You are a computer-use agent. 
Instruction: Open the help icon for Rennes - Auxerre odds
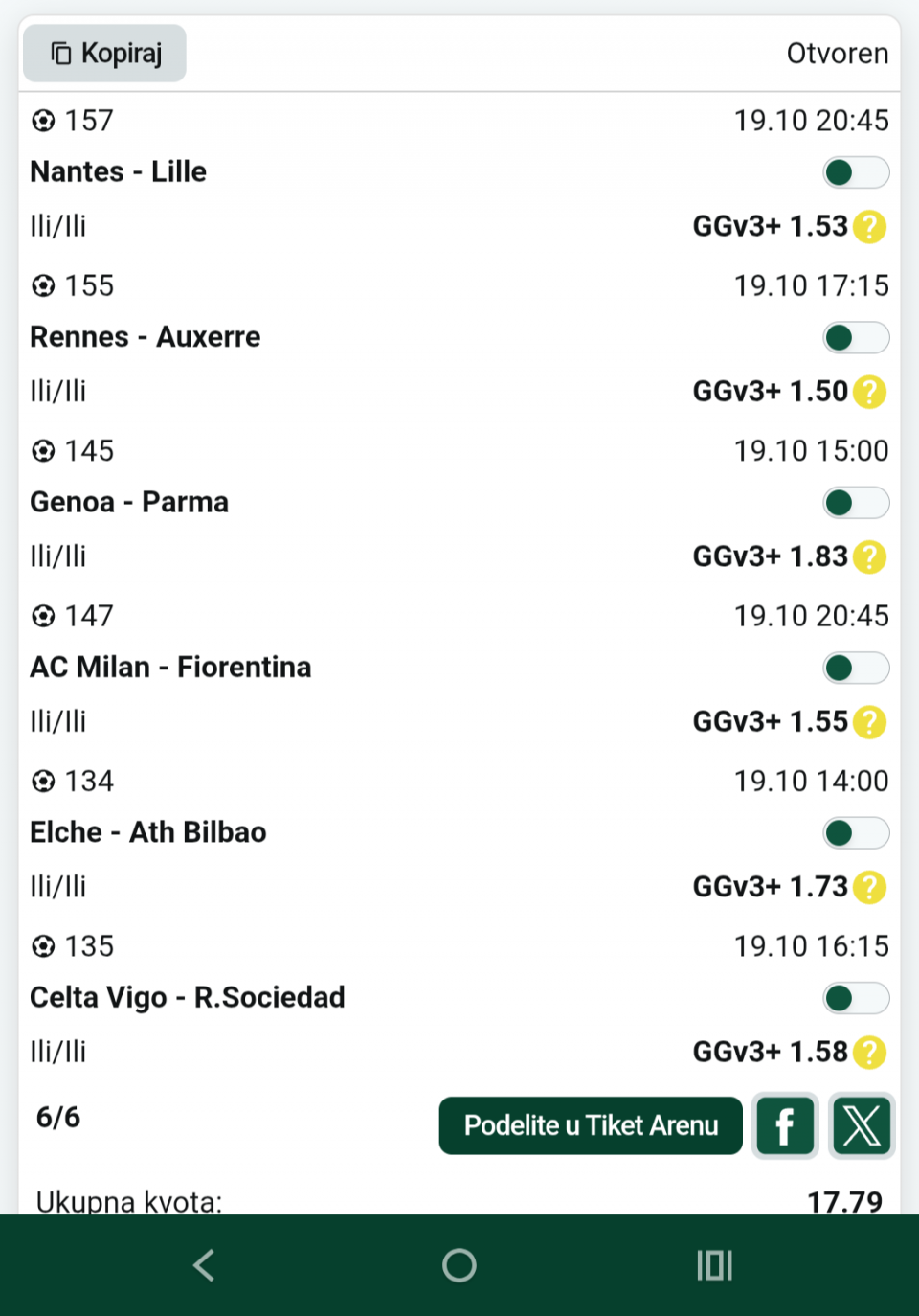pos(869,392)
